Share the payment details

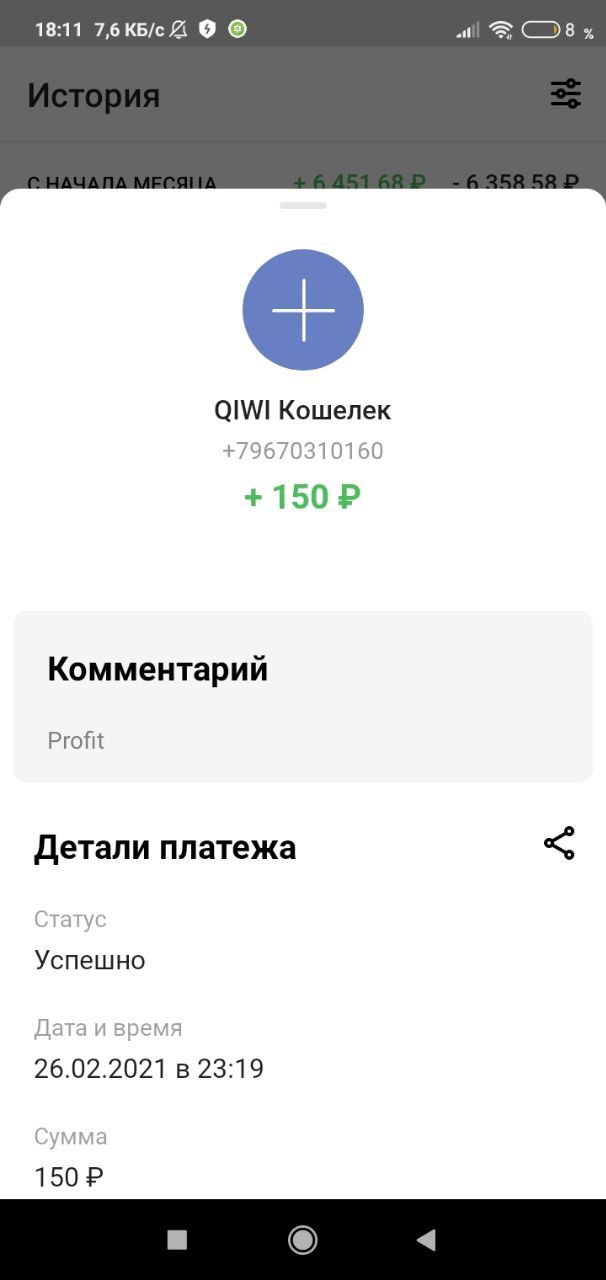(559, 843)
